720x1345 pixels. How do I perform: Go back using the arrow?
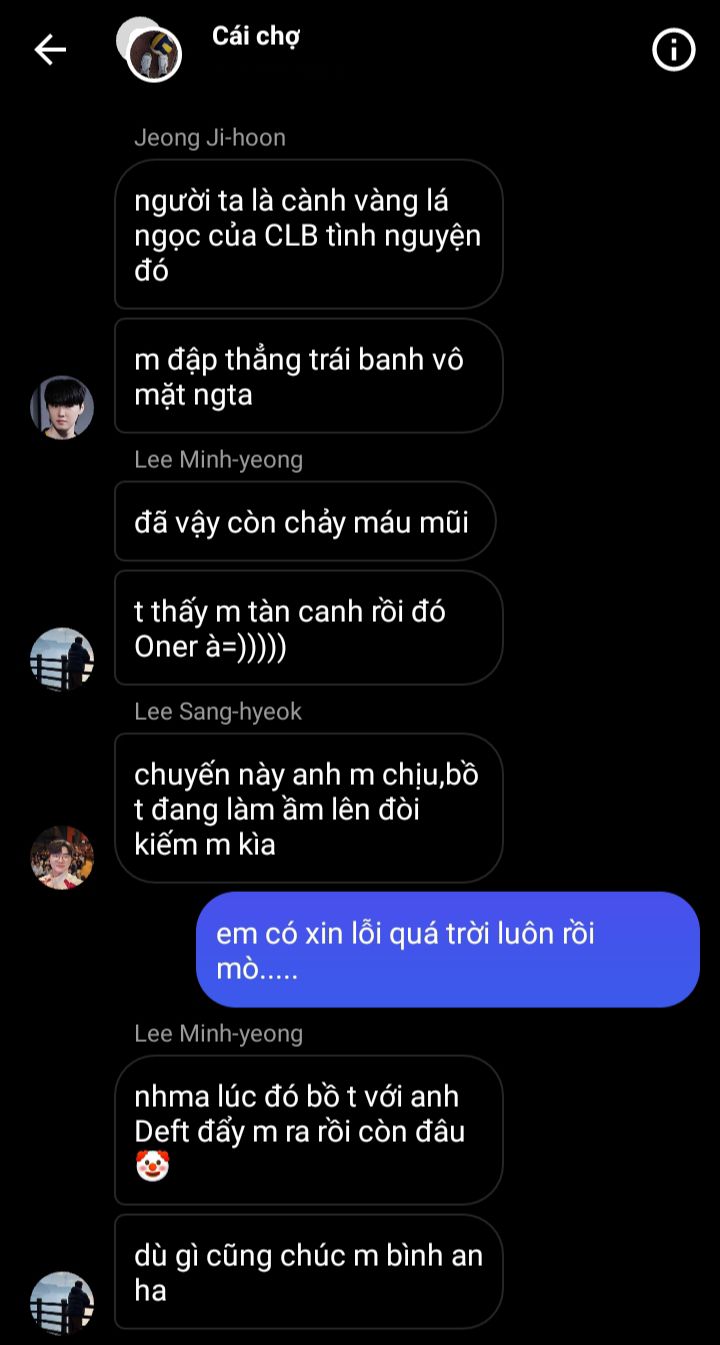click(50, 50)
